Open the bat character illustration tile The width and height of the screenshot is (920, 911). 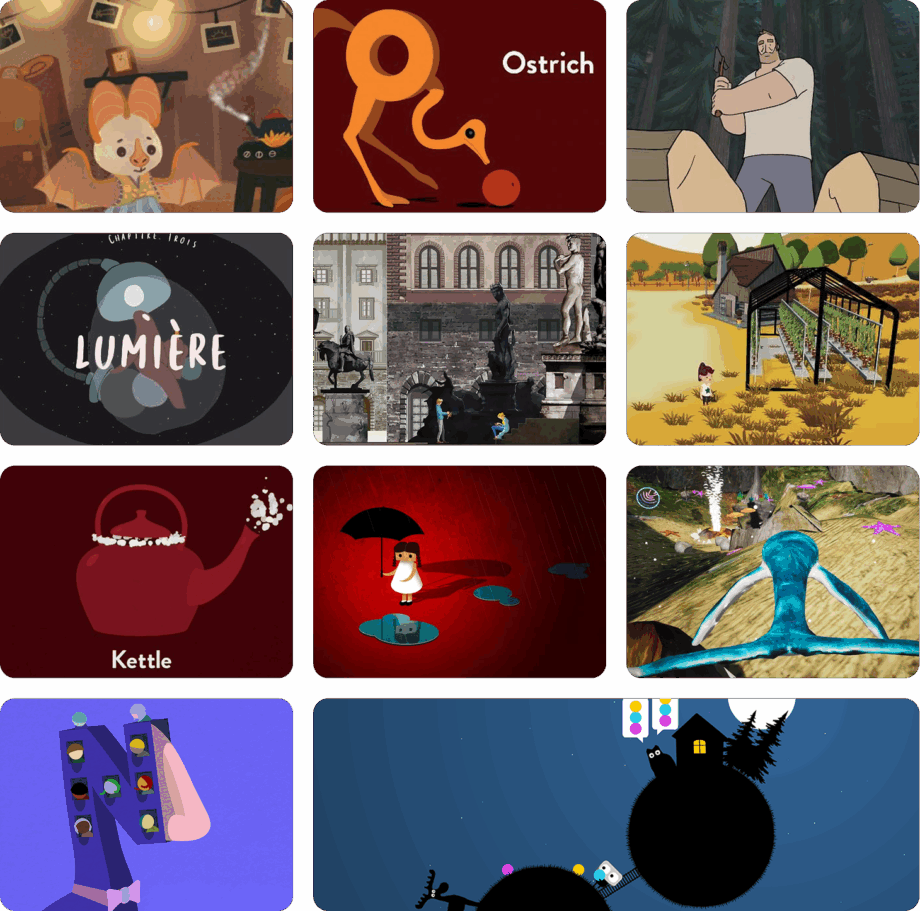pyautogui.click(x=146, y=106)
